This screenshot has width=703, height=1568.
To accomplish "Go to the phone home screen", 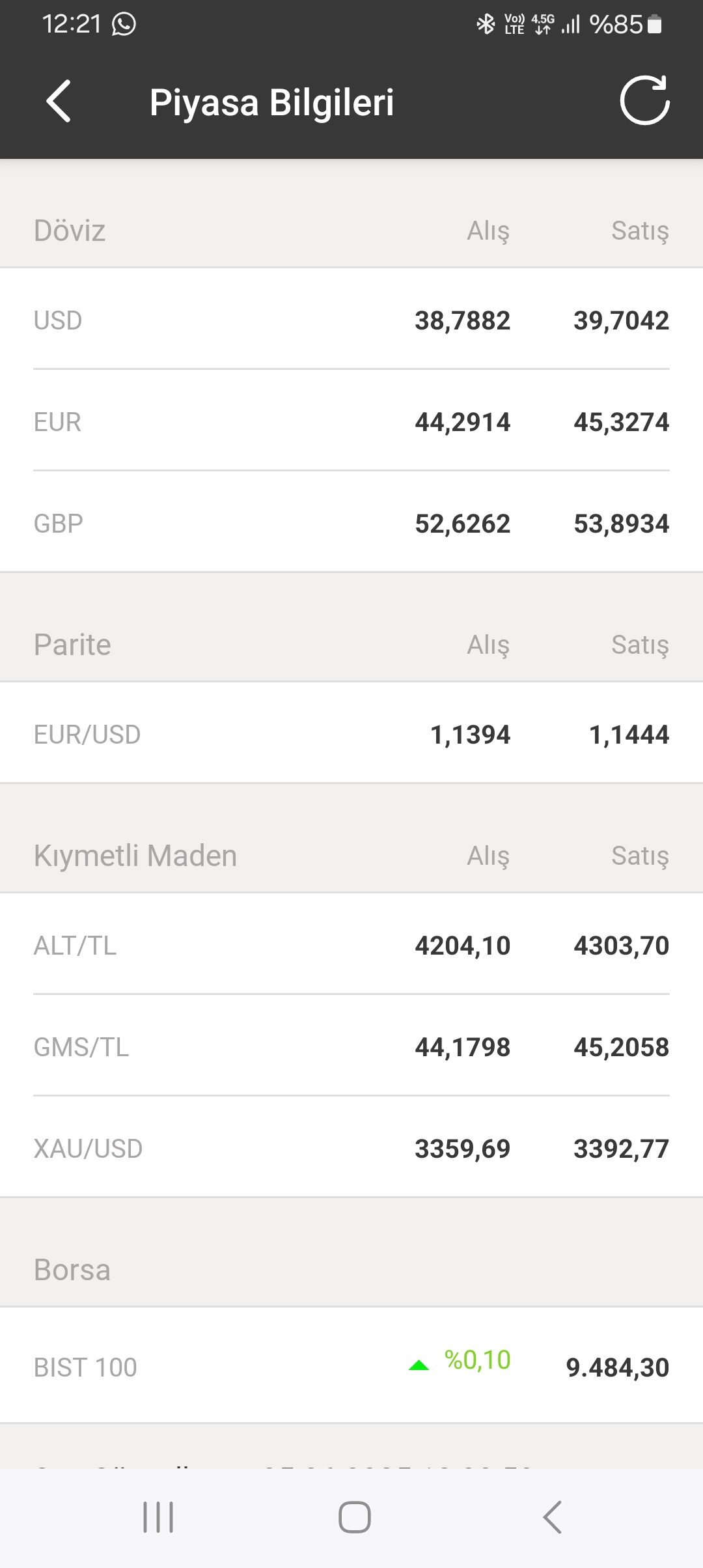I will point(355,1517).
